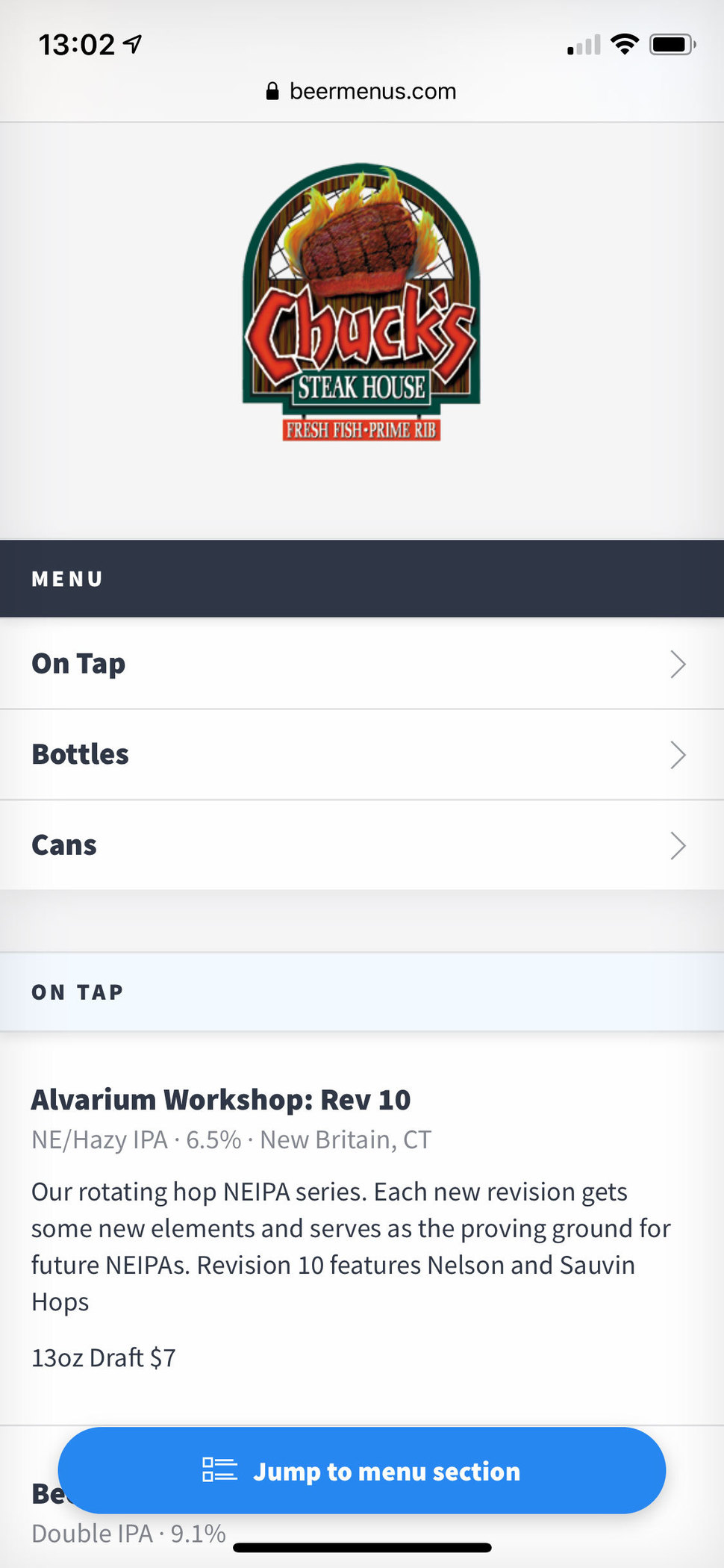Tap the list icon inside Jump to menu button
The image size is (724, 1568).
coord(218,1470)
